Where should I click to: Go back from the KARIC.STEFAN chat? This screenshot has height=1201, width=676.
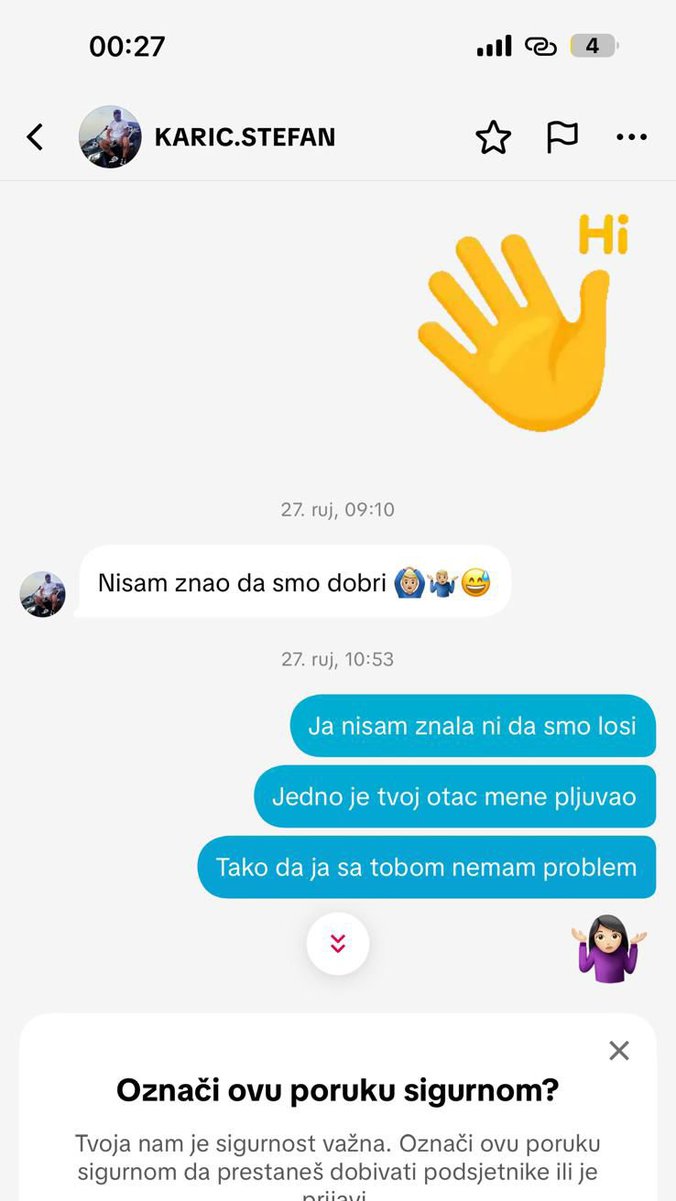(x=35, y=137)
